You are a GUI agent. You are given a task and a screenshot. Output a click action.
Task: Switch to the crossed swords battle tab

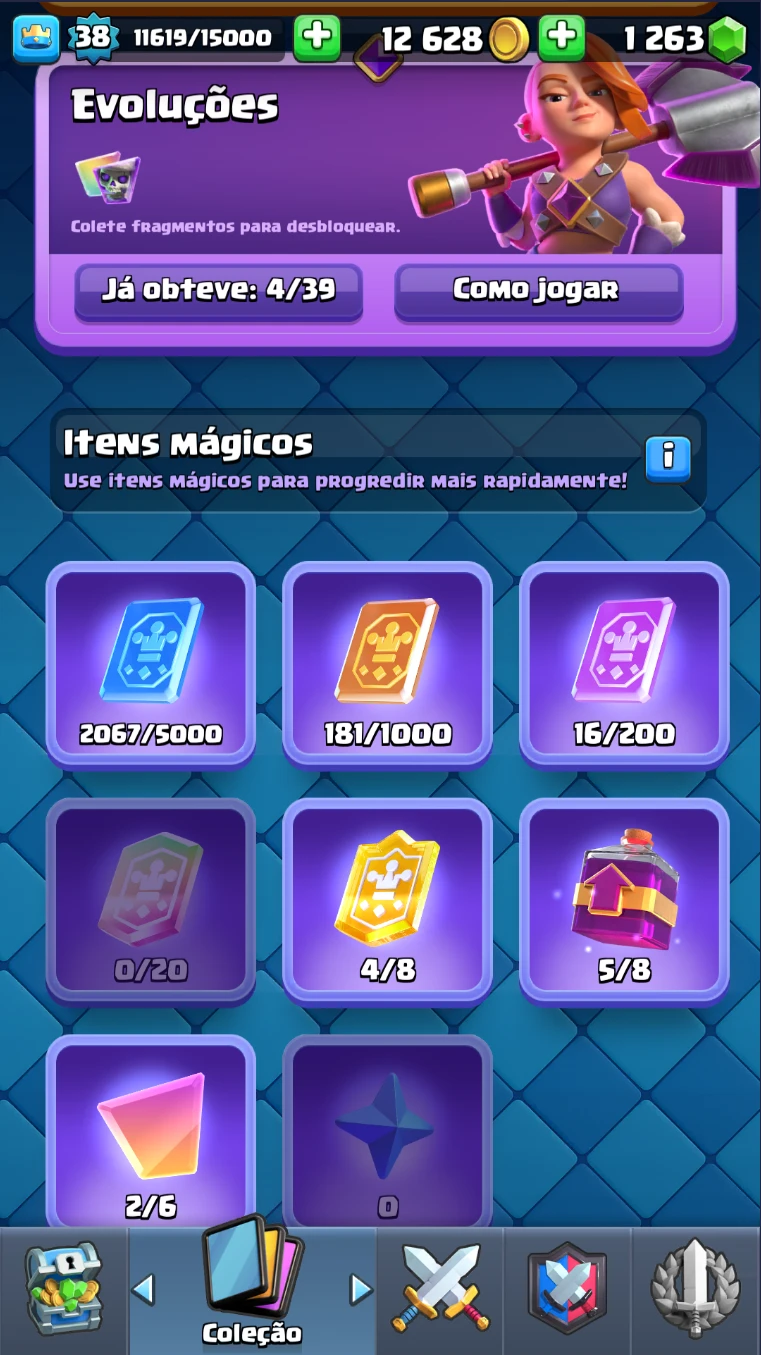tap(440, 1290)
